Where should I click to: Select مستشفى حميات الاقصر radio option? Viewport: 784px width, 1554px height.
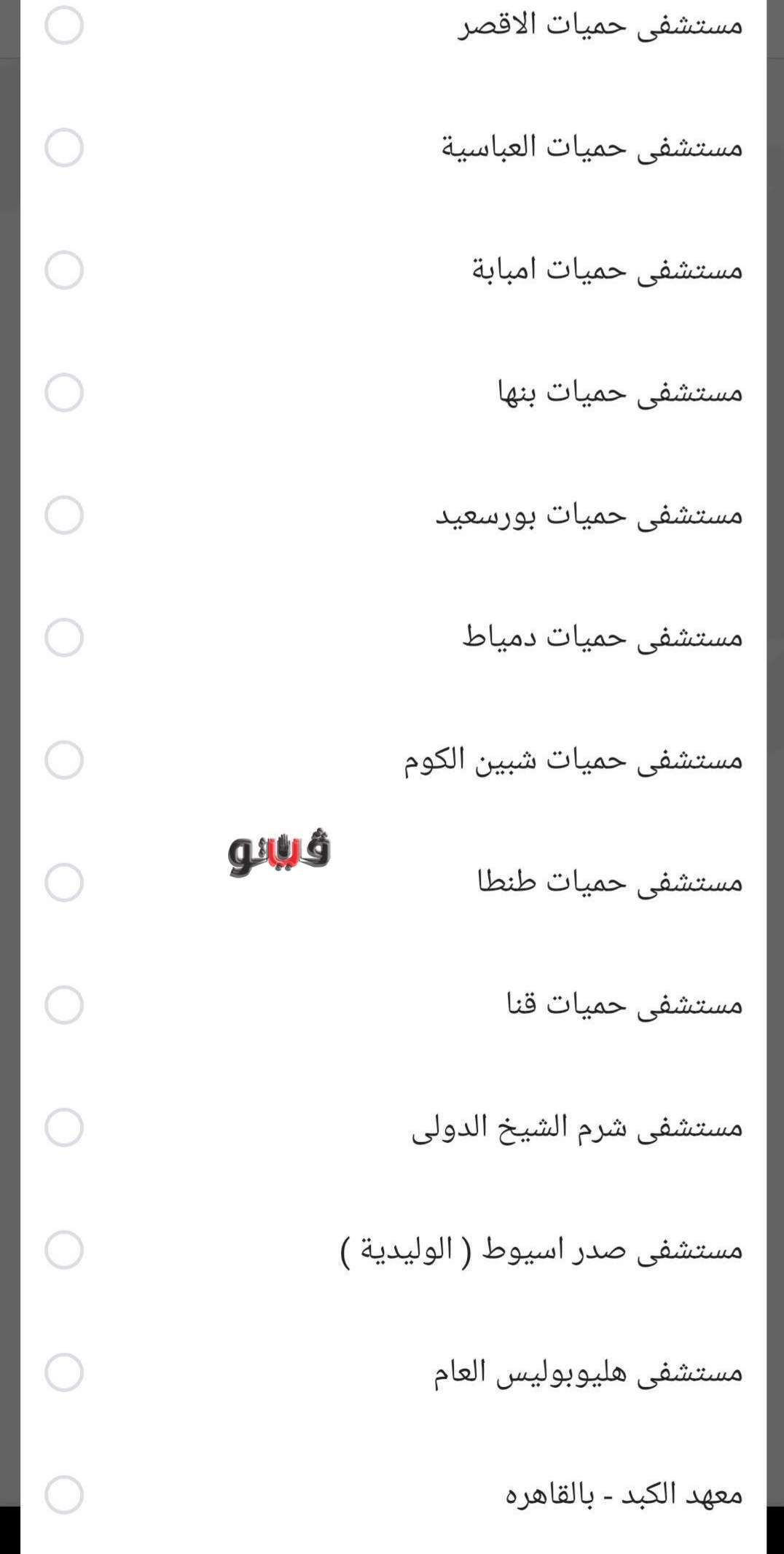pos(64,26)
